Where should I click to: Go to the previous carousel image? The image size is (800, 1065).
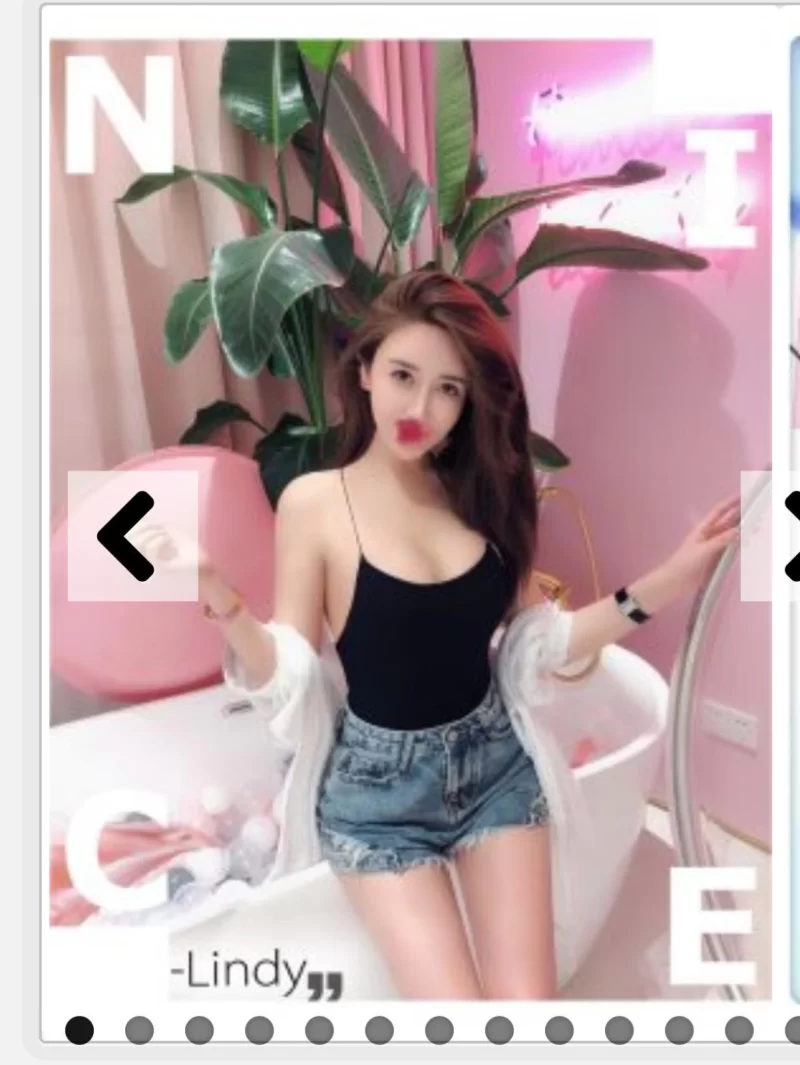[x=131, y=536]
